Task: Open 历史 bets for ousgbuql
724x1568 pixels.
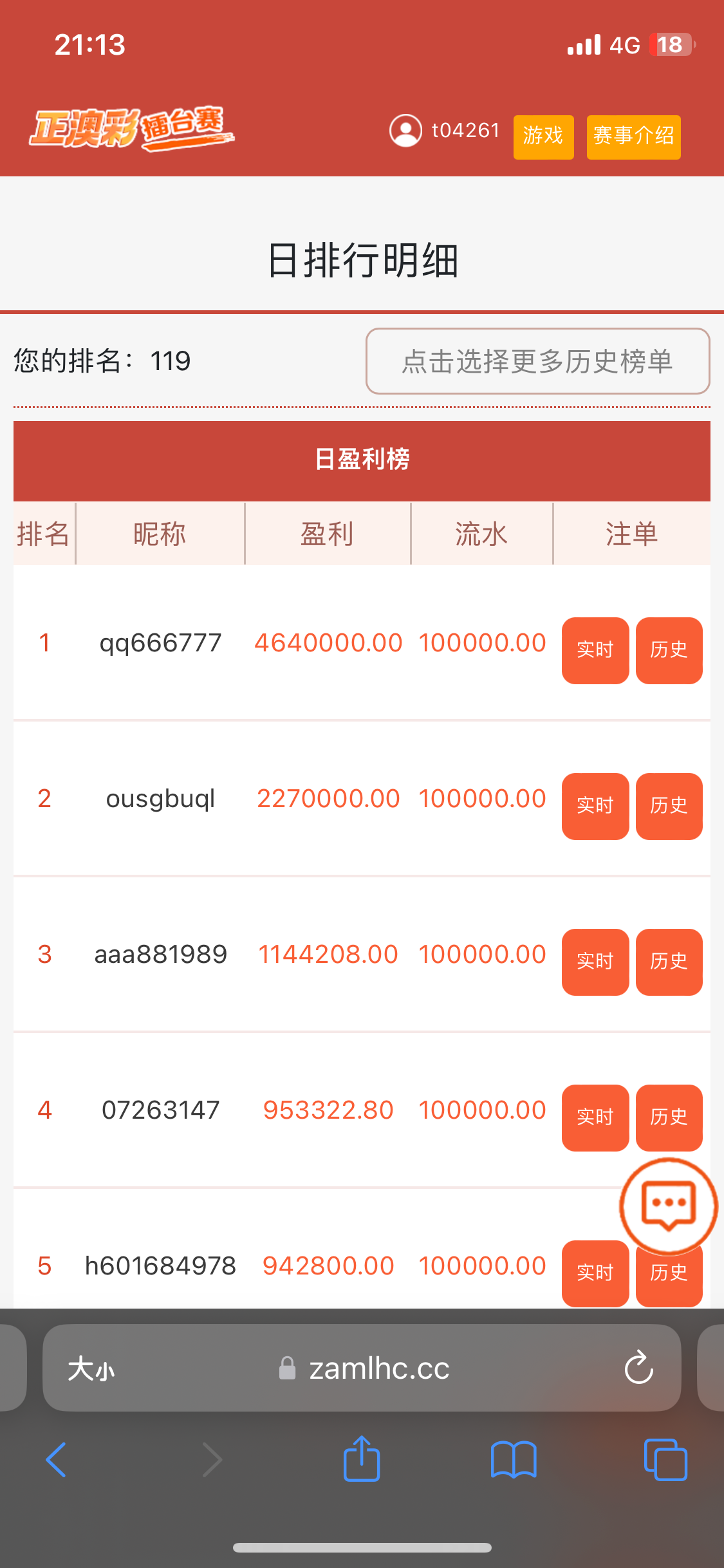Action: coord(669,806)
